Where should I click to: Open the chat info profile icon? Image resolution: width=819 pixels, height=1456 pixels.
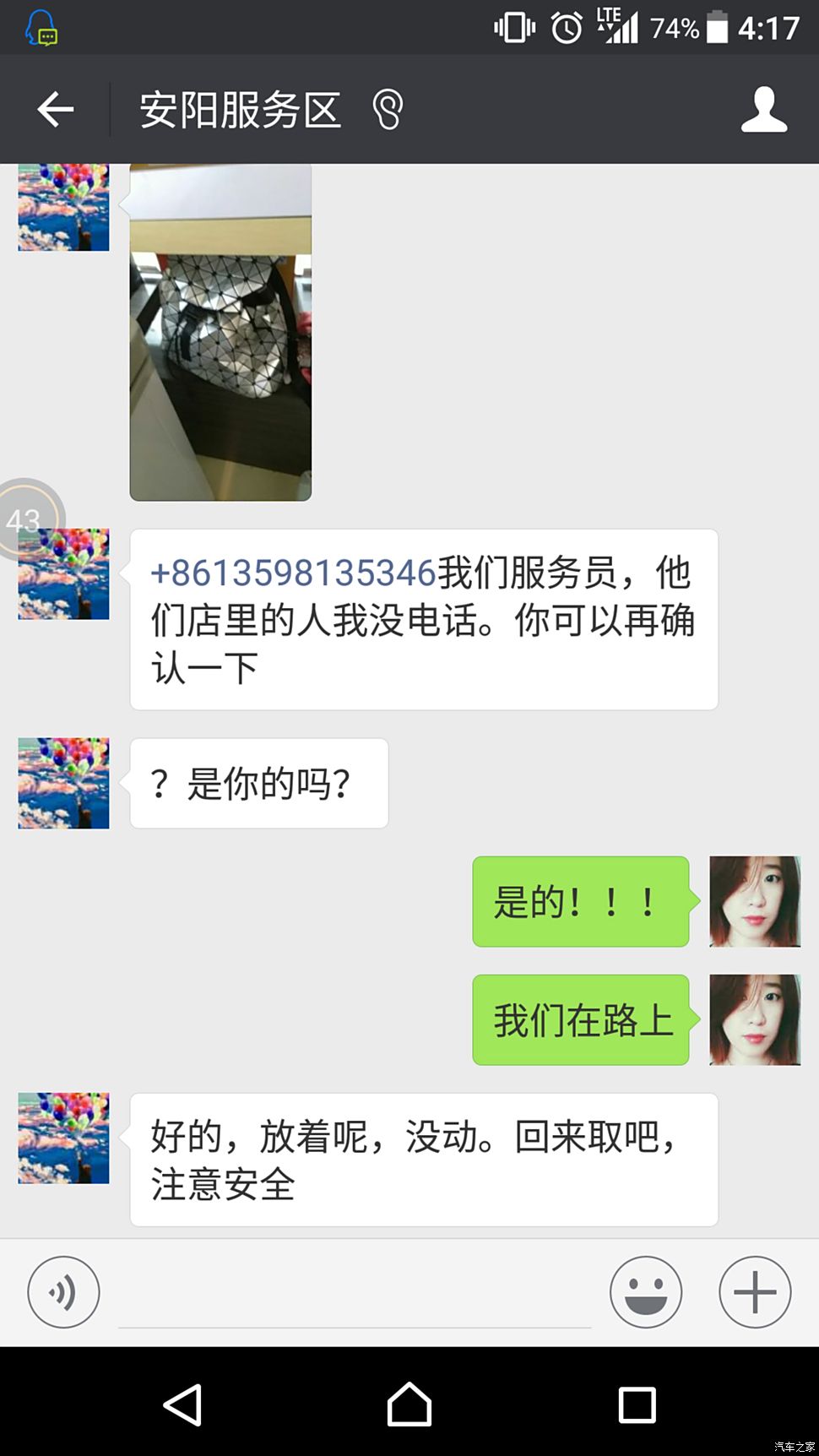(763, 110)
